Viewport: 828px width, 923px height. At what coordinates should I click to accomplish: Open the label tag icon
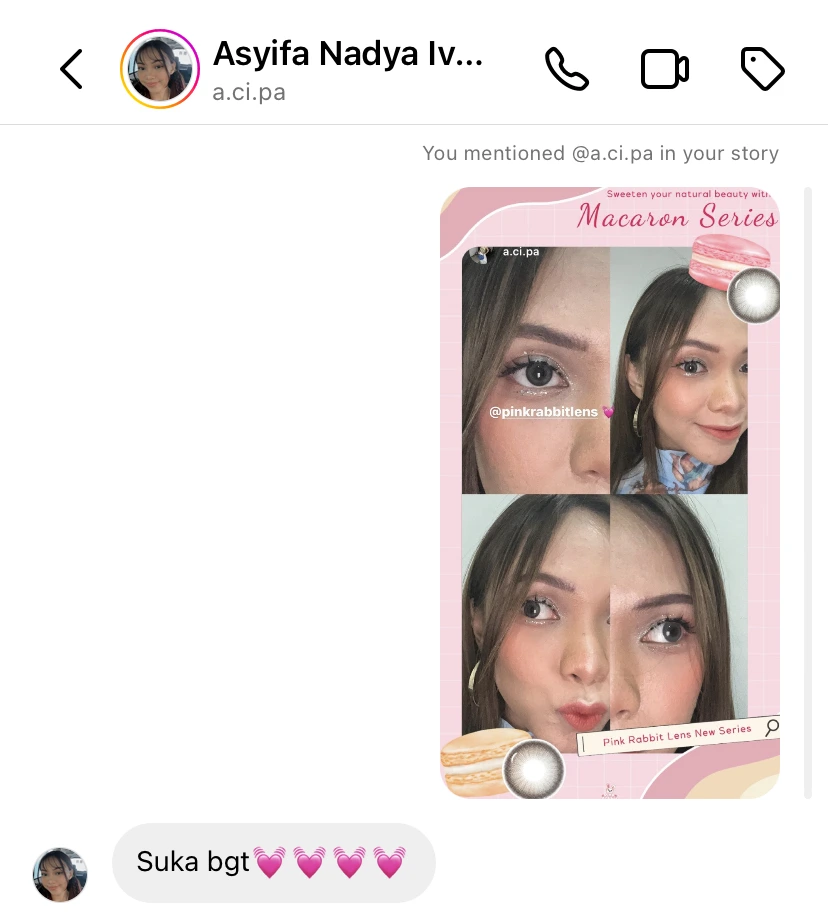click(x=762, y=69)
